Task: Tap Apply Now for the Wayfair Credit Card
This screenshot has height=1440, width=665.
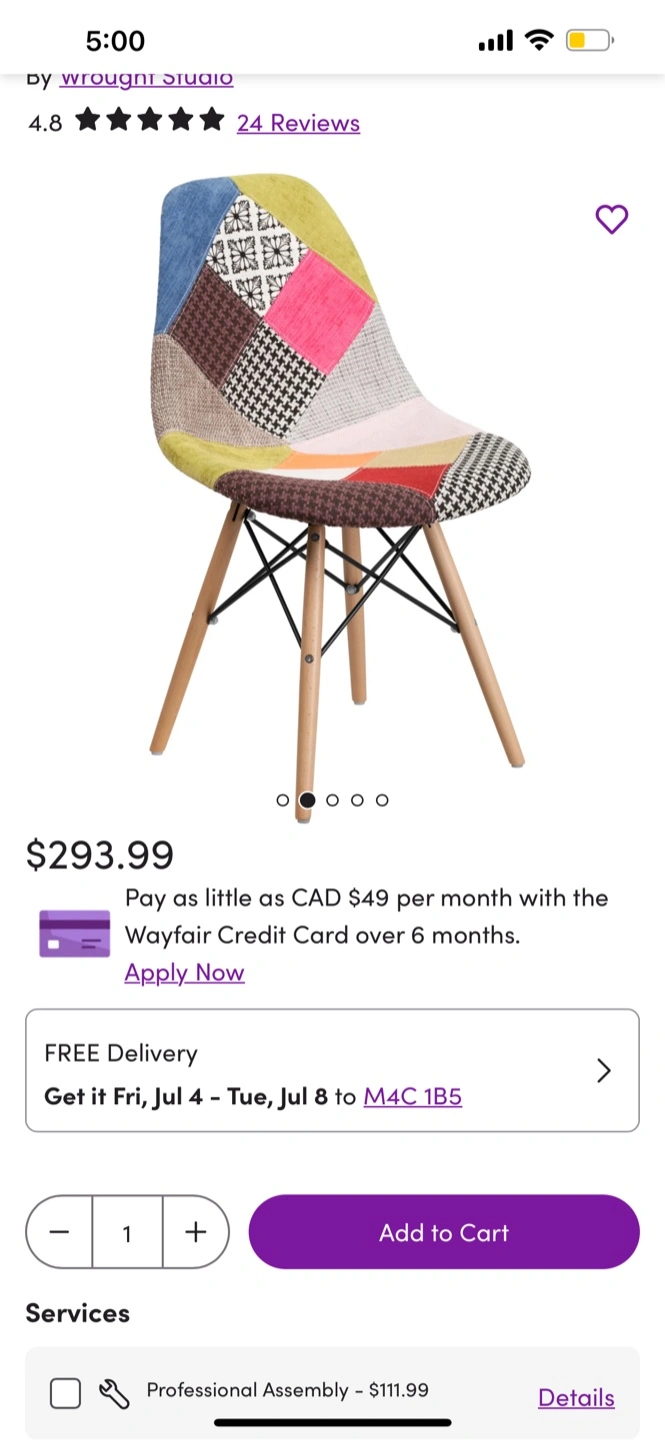Action: [x=184, y=973]
